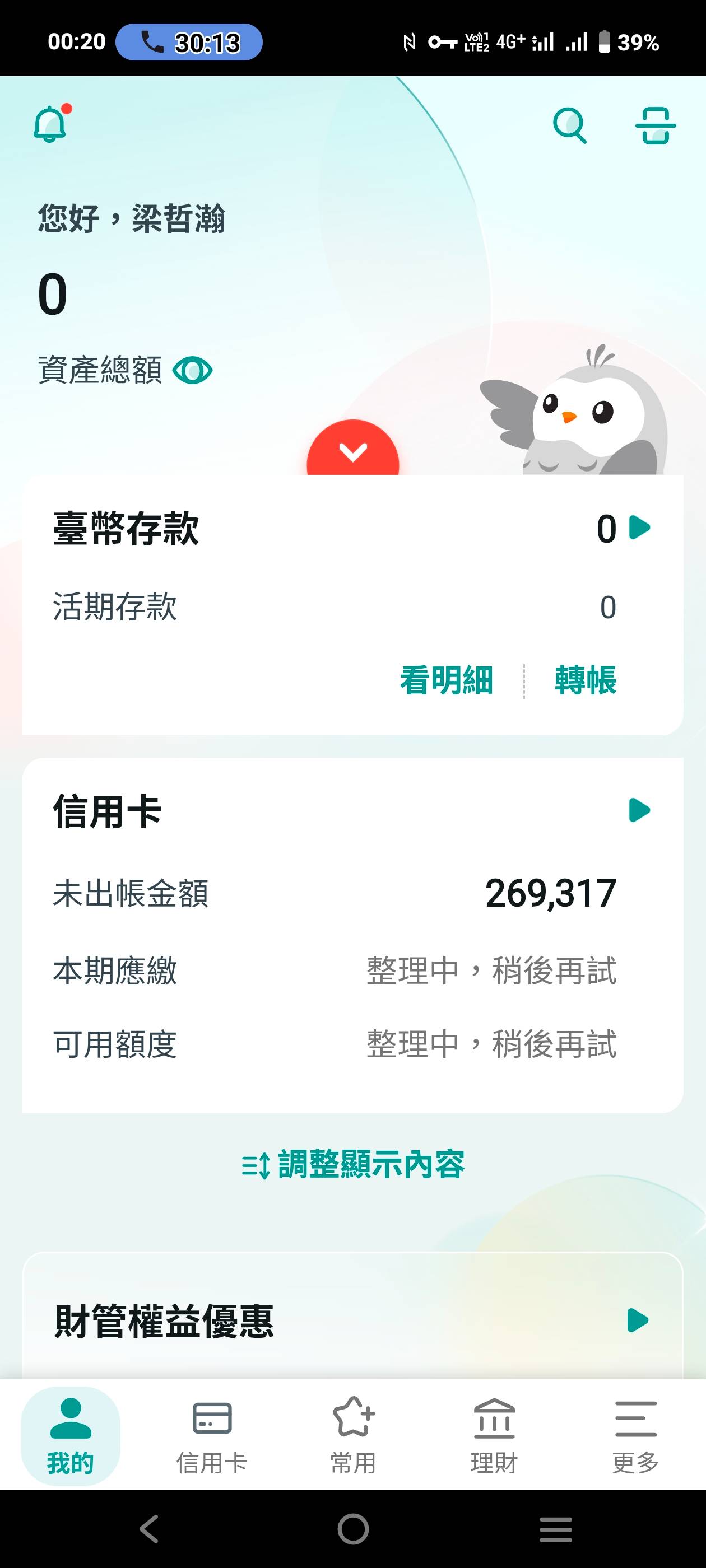Switch to the 理財 tab
Viewport: 706px width, 1568px height.
point(494,1435)
